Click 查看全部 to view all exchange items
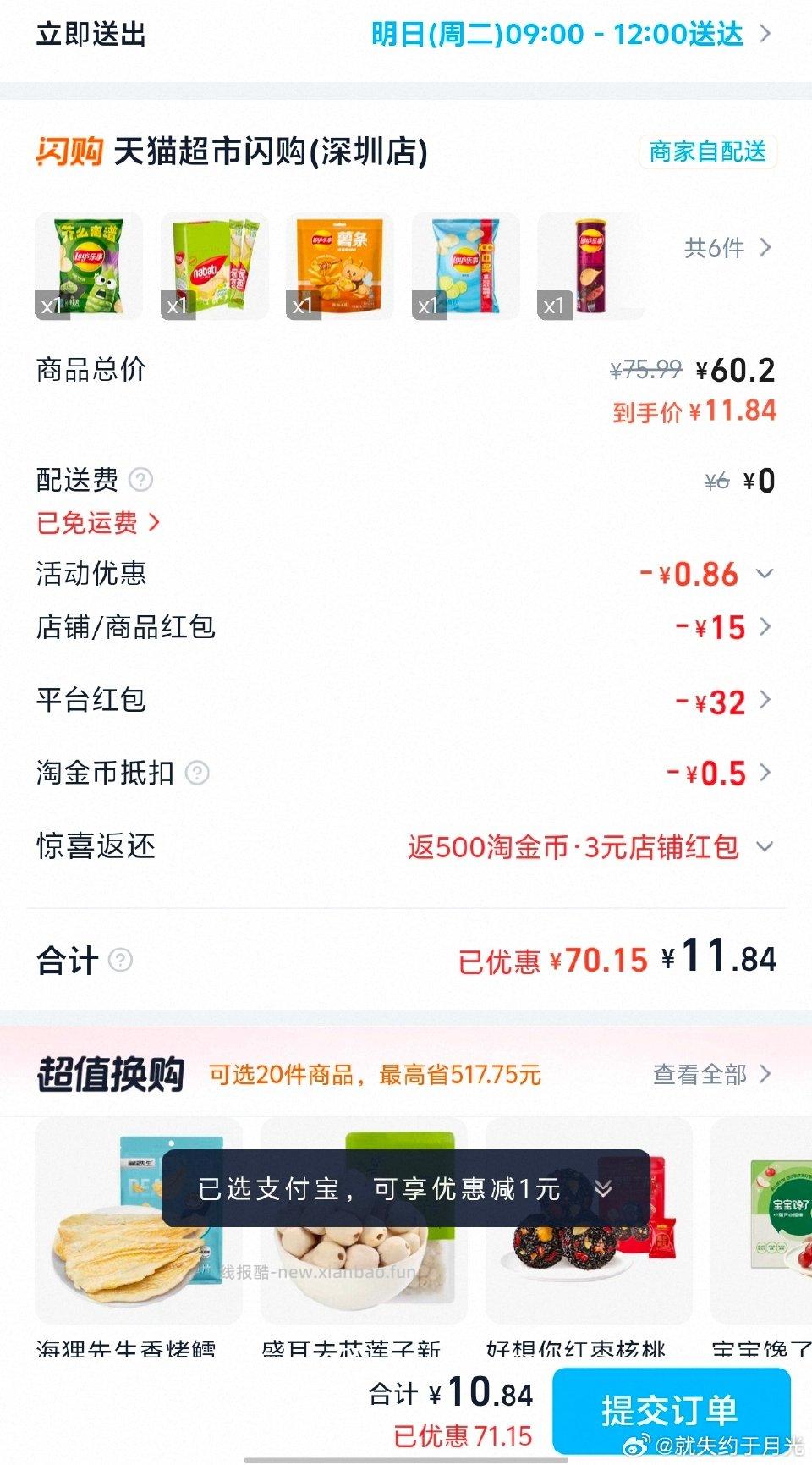812x1465 pixels. pos(700,1074)
